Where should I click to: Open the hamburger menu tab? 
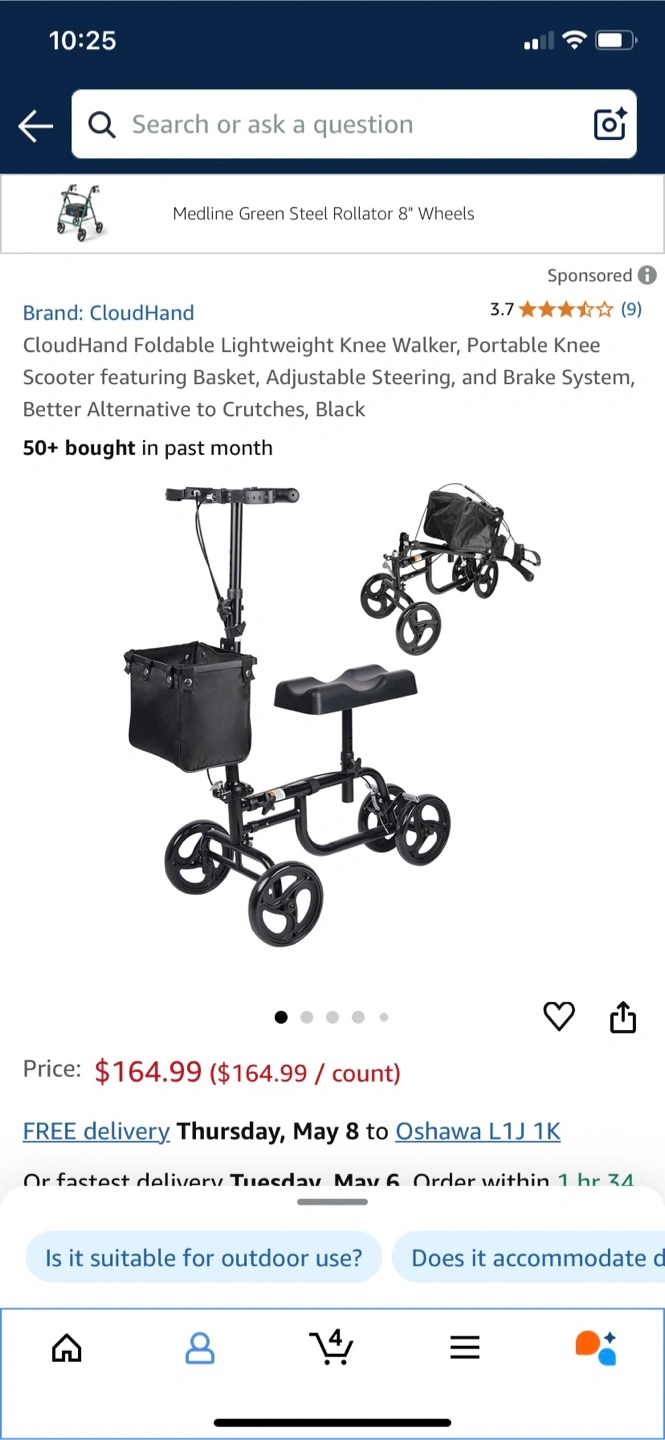coord(464,1348)
